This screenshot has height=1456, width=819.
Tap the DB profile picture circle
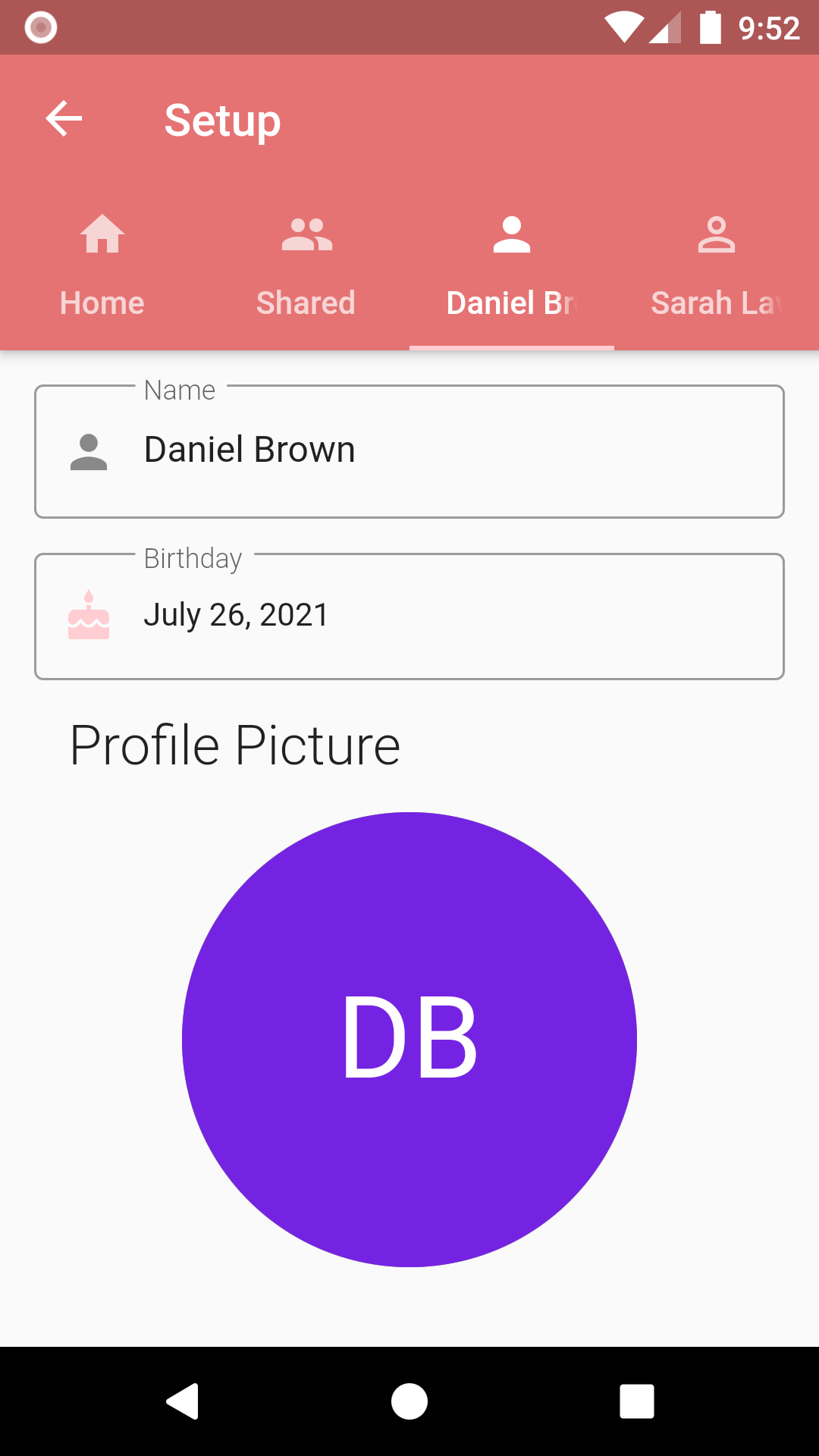409,1039
